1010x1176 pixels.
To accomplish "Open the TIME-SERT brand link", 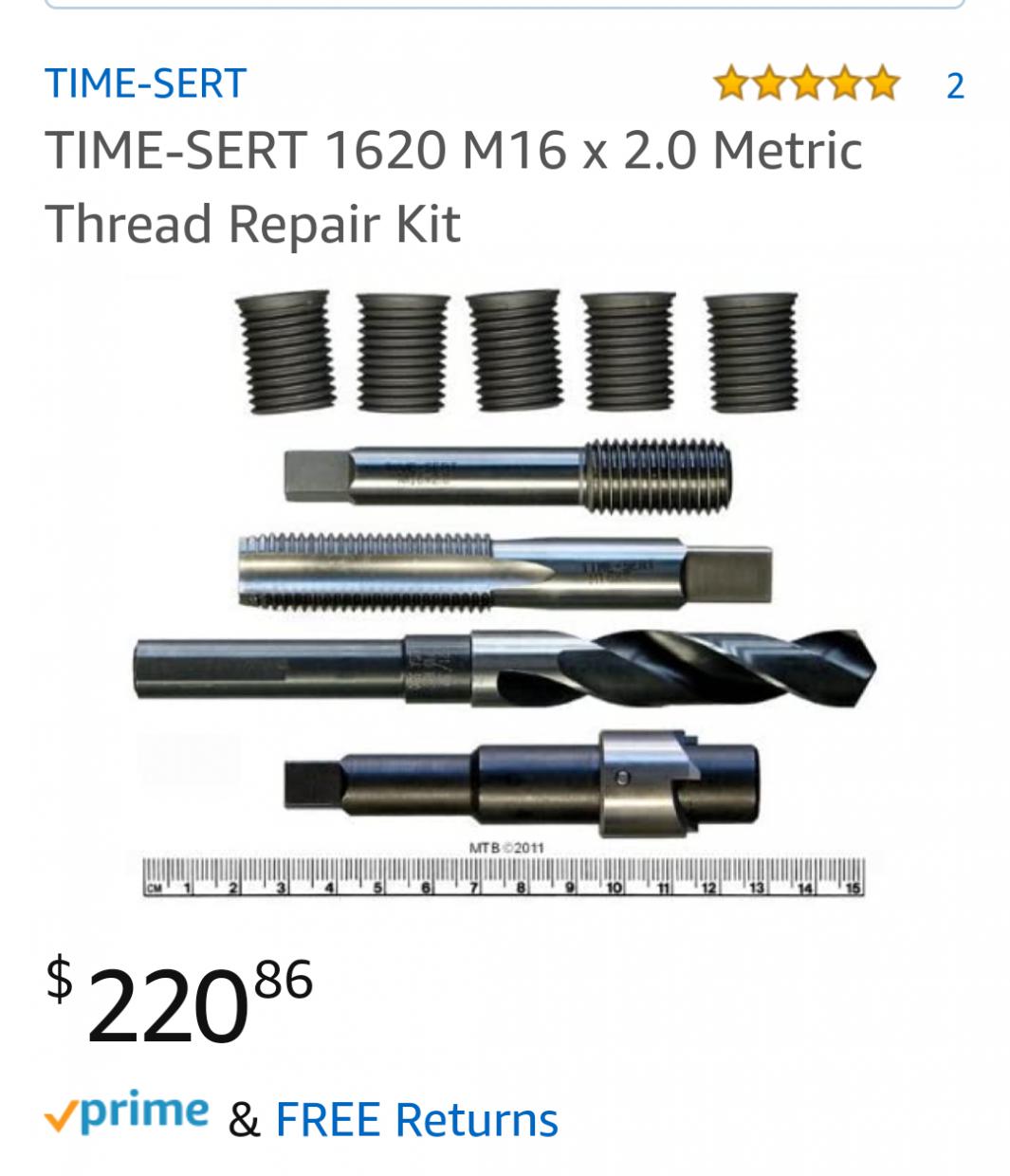I will point(145,83).
